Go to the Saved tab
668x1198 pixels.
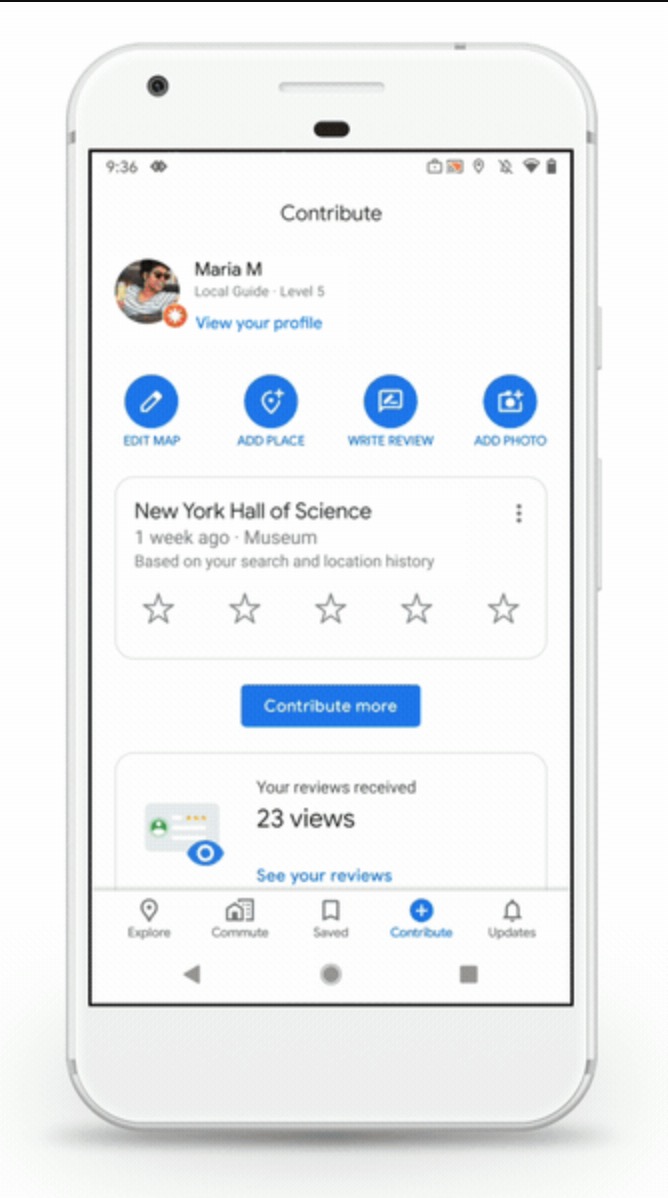pyautogui.click(x=330, y=919)
